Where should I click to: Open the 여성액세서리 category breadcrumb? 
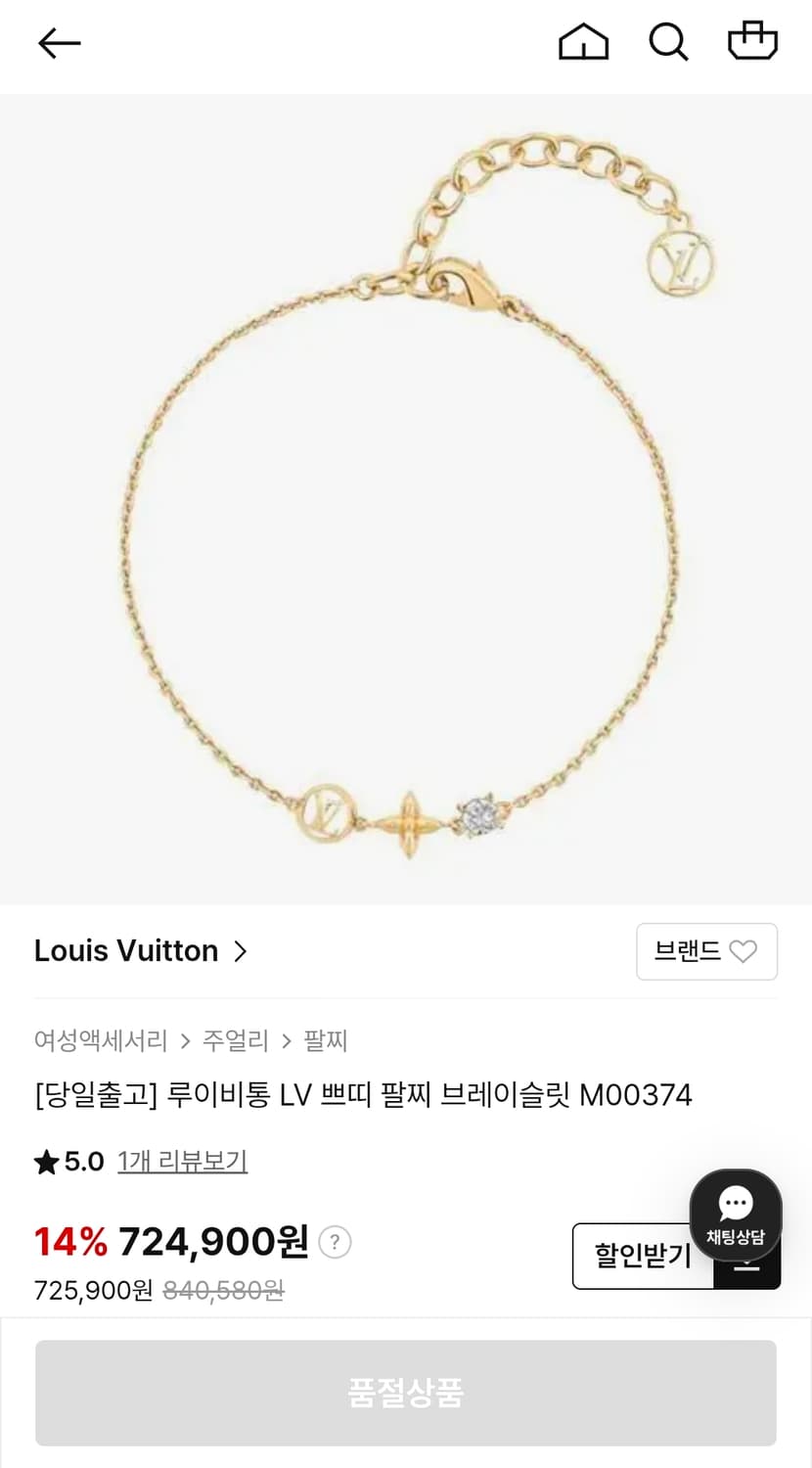click(x=102, y=1041)
